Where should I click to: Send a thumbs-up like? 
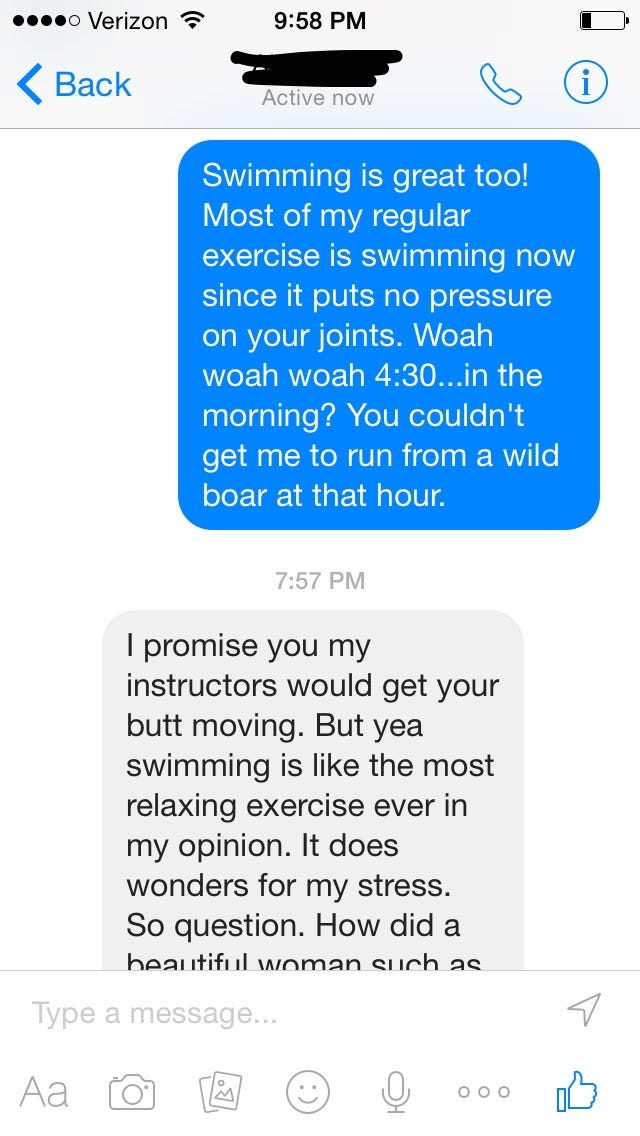click(x=576, y=1090)
